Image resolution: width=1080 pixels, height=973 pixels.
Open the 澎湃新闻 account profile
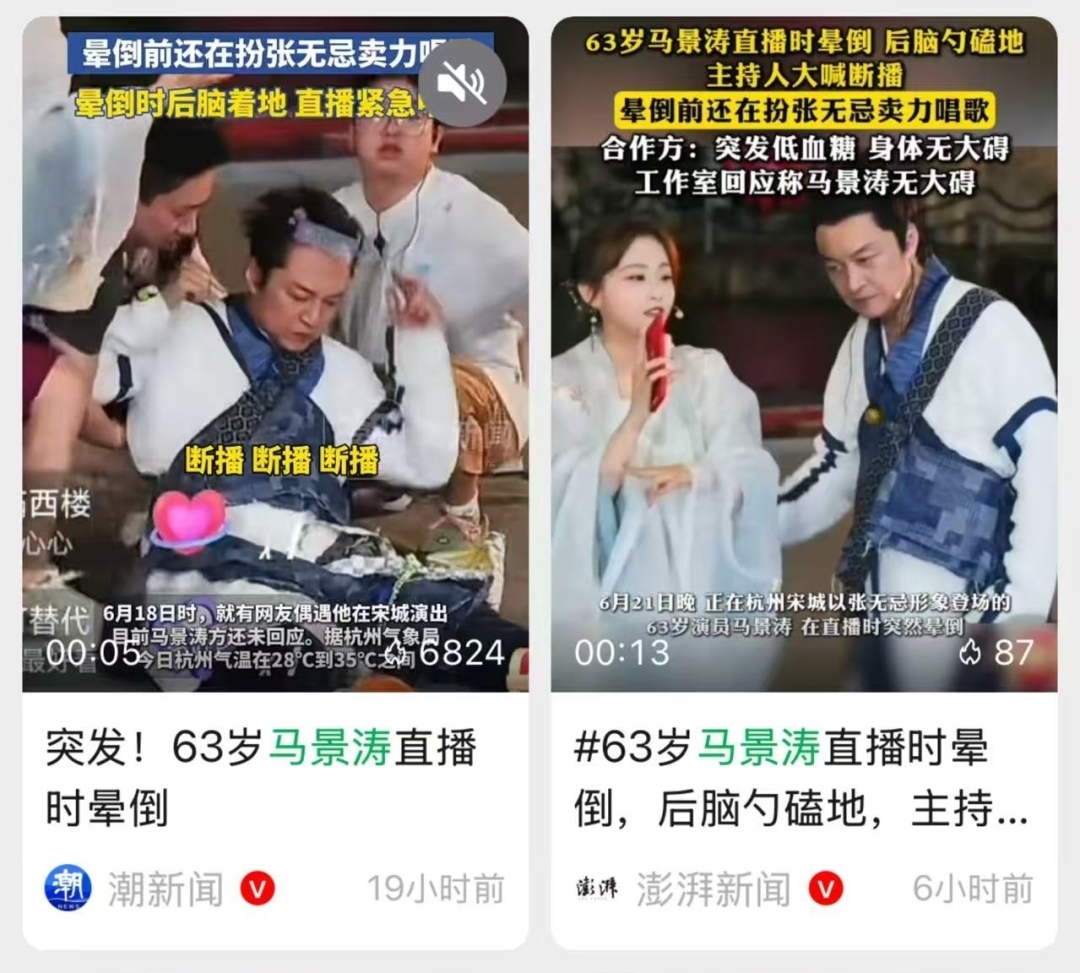tap(711, 888)
